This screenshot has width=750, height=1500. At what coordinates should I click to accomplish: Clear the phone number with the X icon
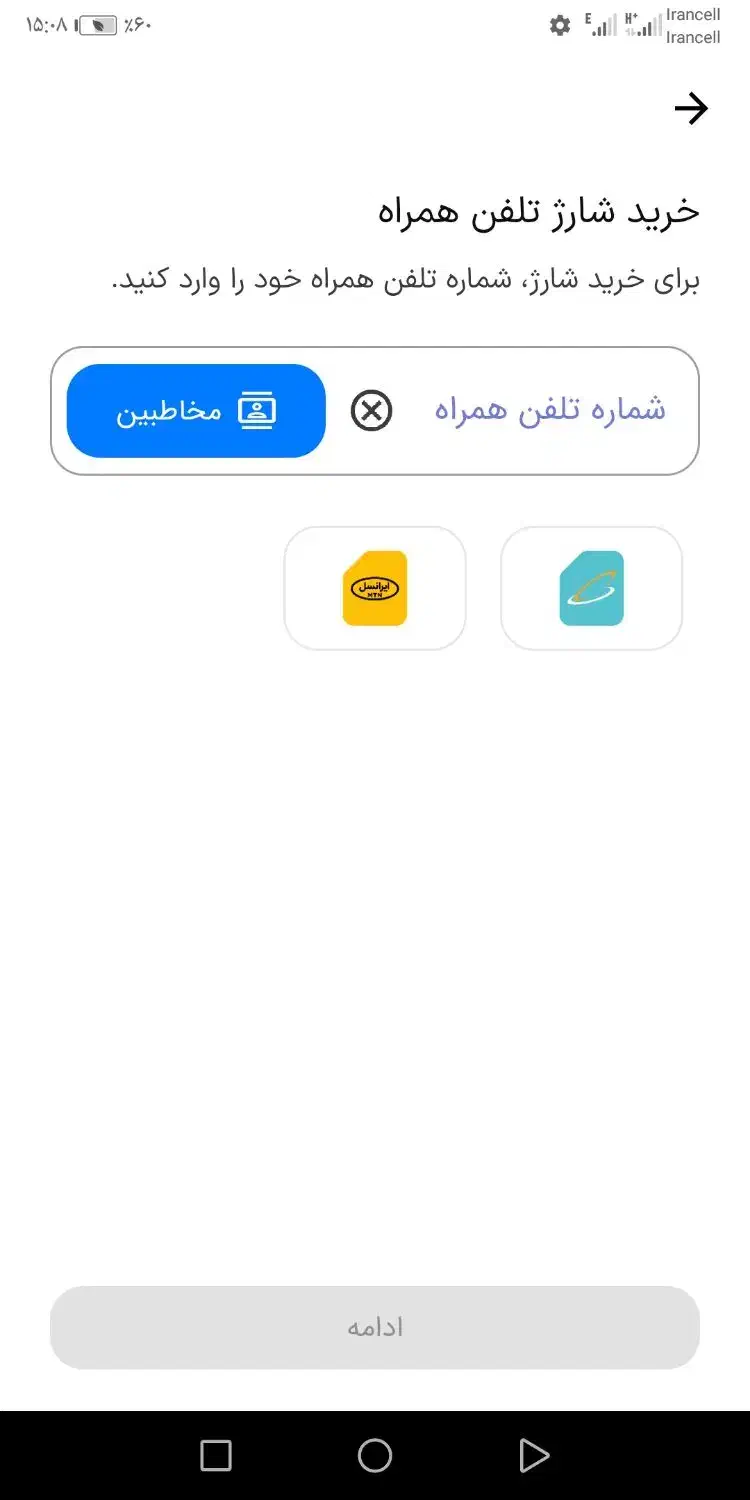[372, 410]
